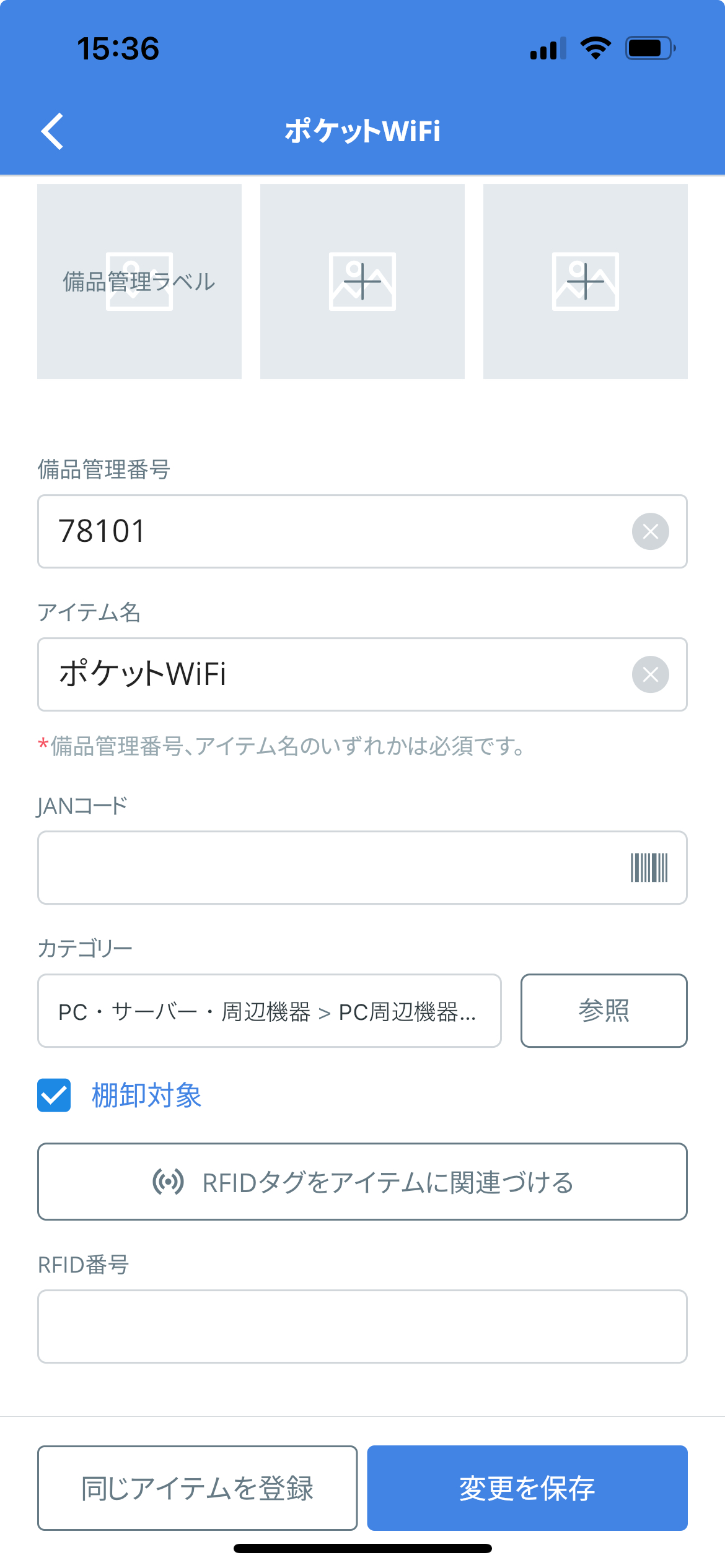
Task: Add a photo in the middle image slot
Action: [362, 281]
